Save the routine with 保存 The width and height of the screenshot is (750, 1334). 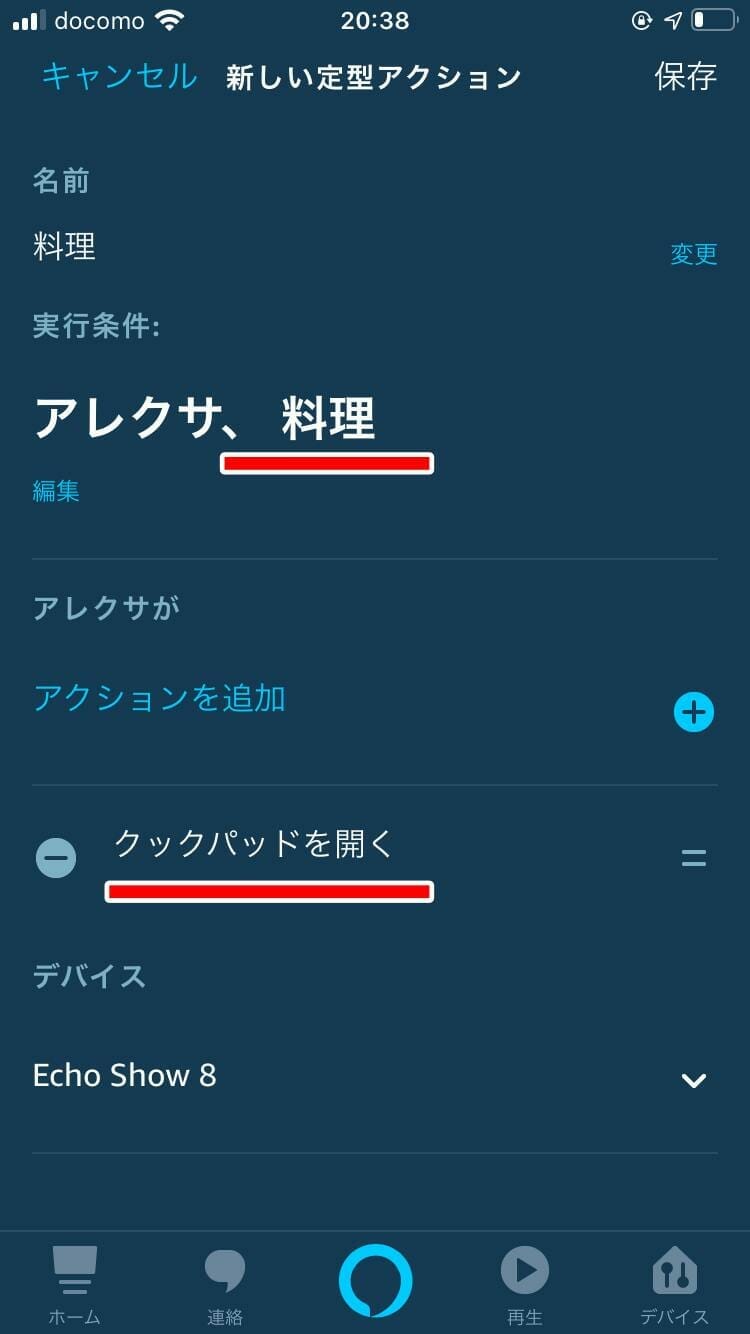685,77
